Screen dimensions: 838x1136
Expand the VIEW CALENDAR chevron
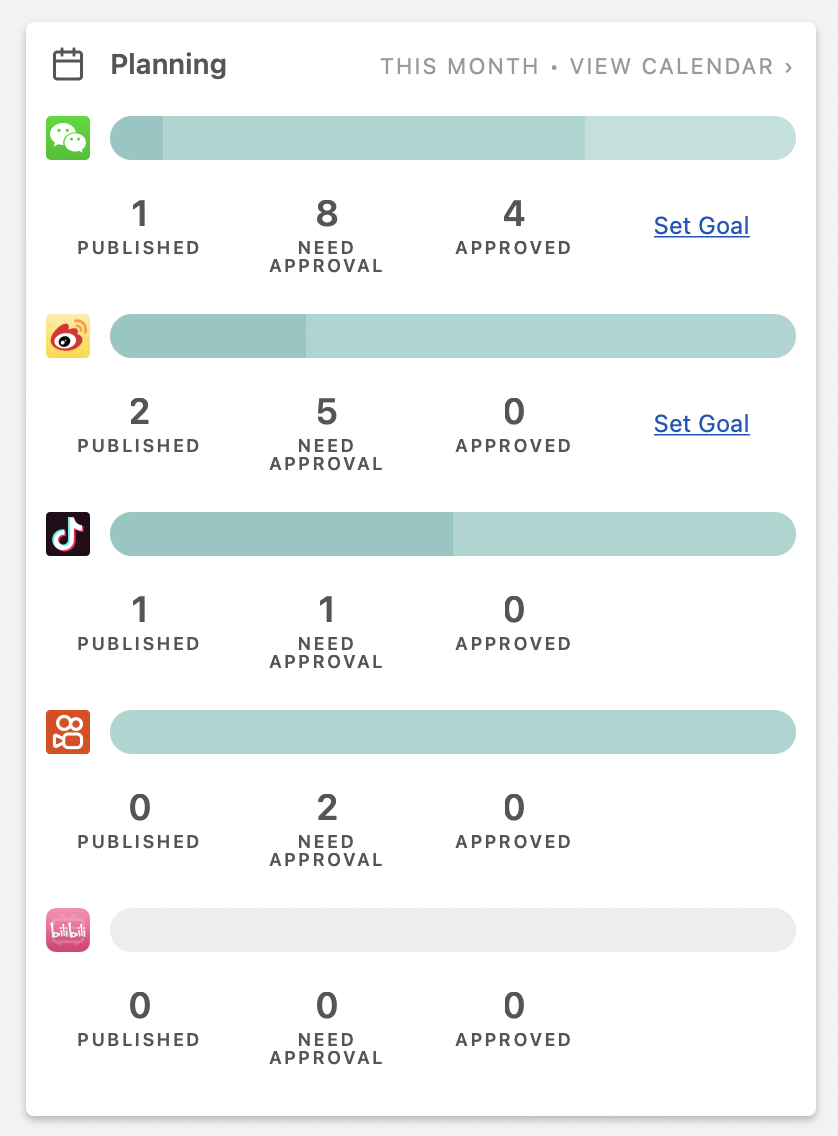[788, 66]
